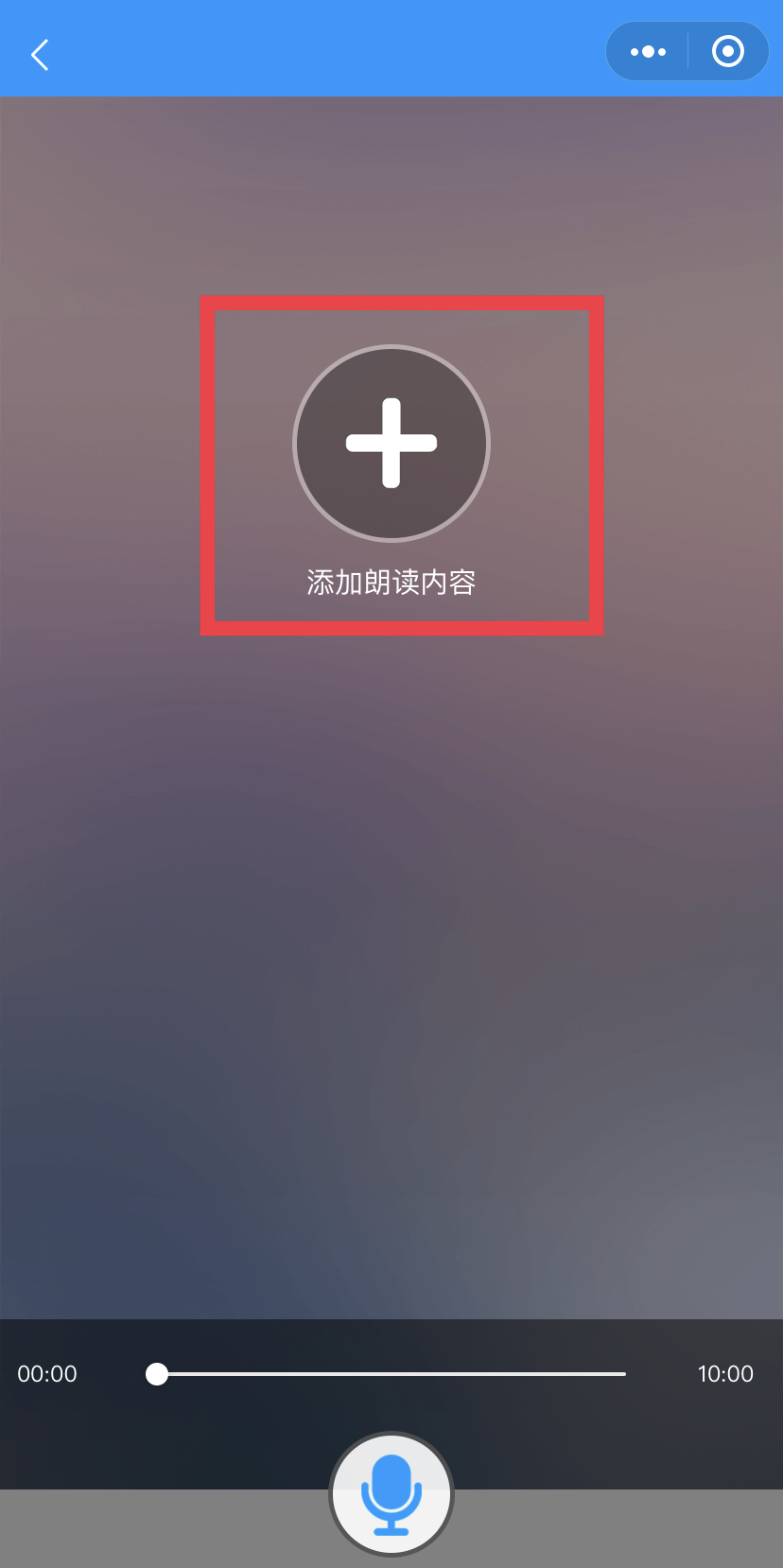
Task: Add reading content with the plus button
Action: (391, 444)
